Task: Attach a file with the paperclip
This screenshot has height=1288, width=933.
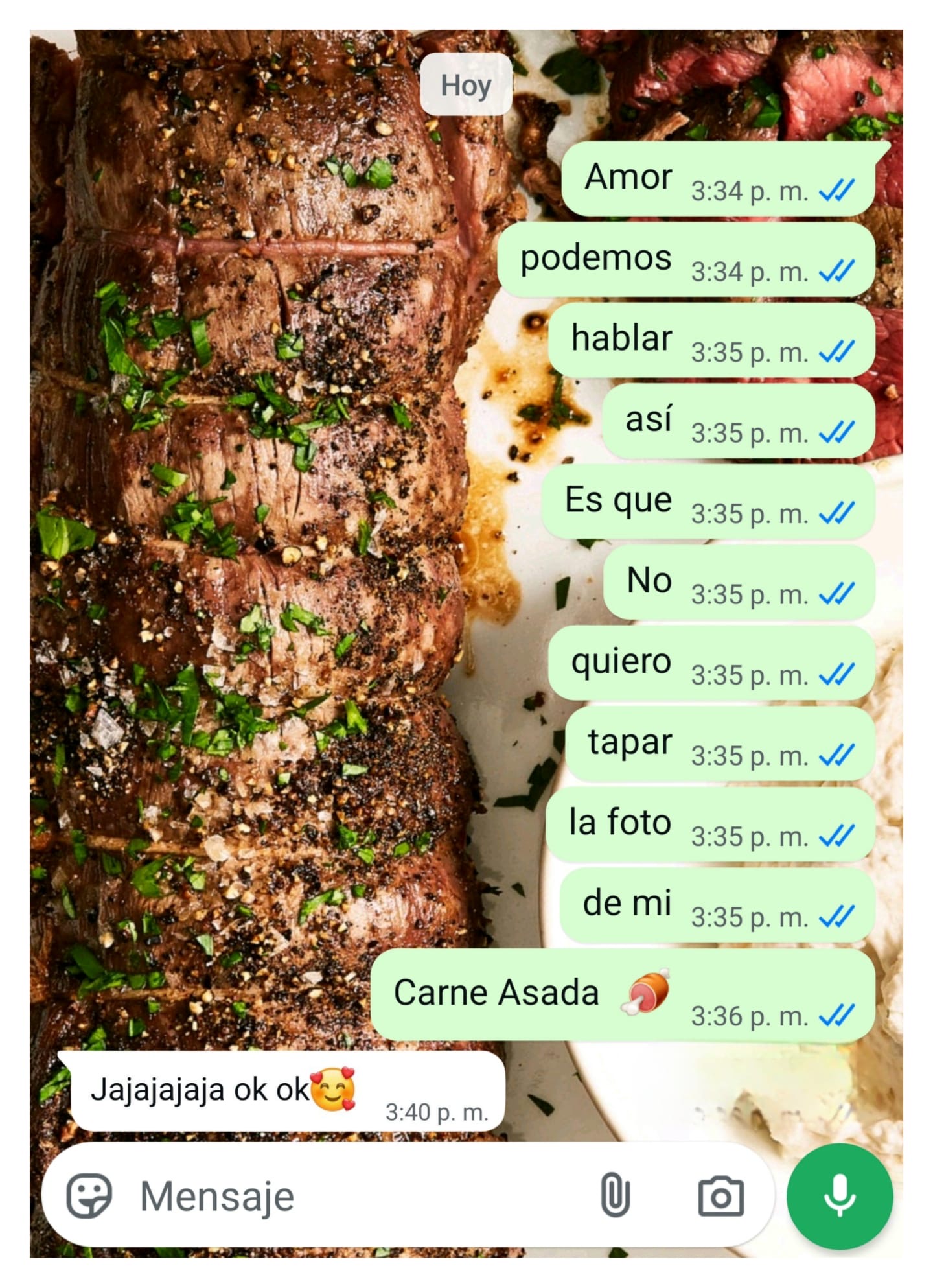Action: pos(615,1195)
